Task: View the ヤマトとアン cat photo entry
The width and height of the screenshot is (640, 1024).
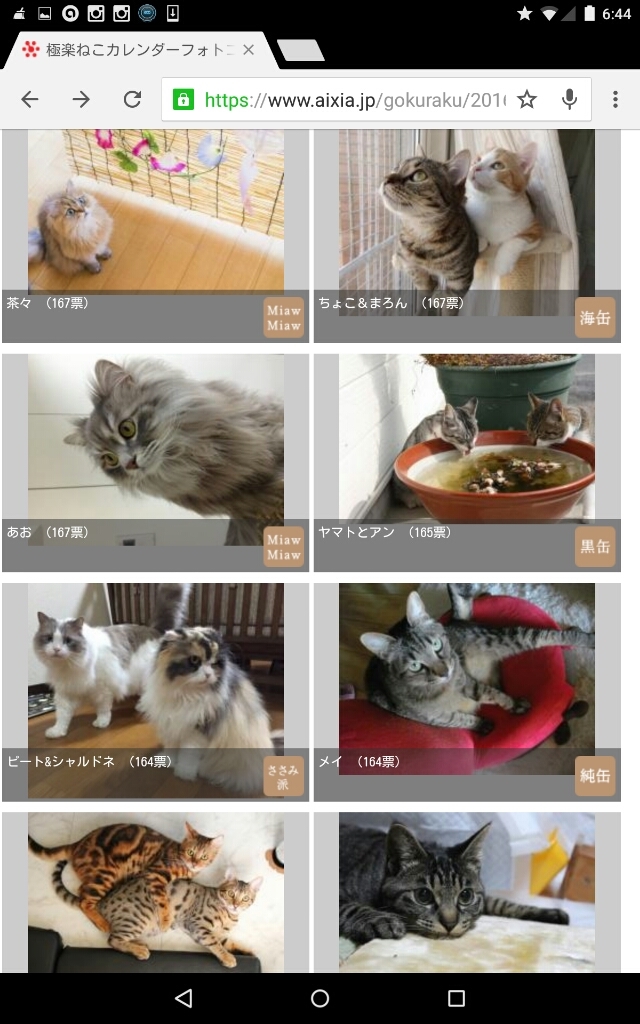Action: coord(466,440)
